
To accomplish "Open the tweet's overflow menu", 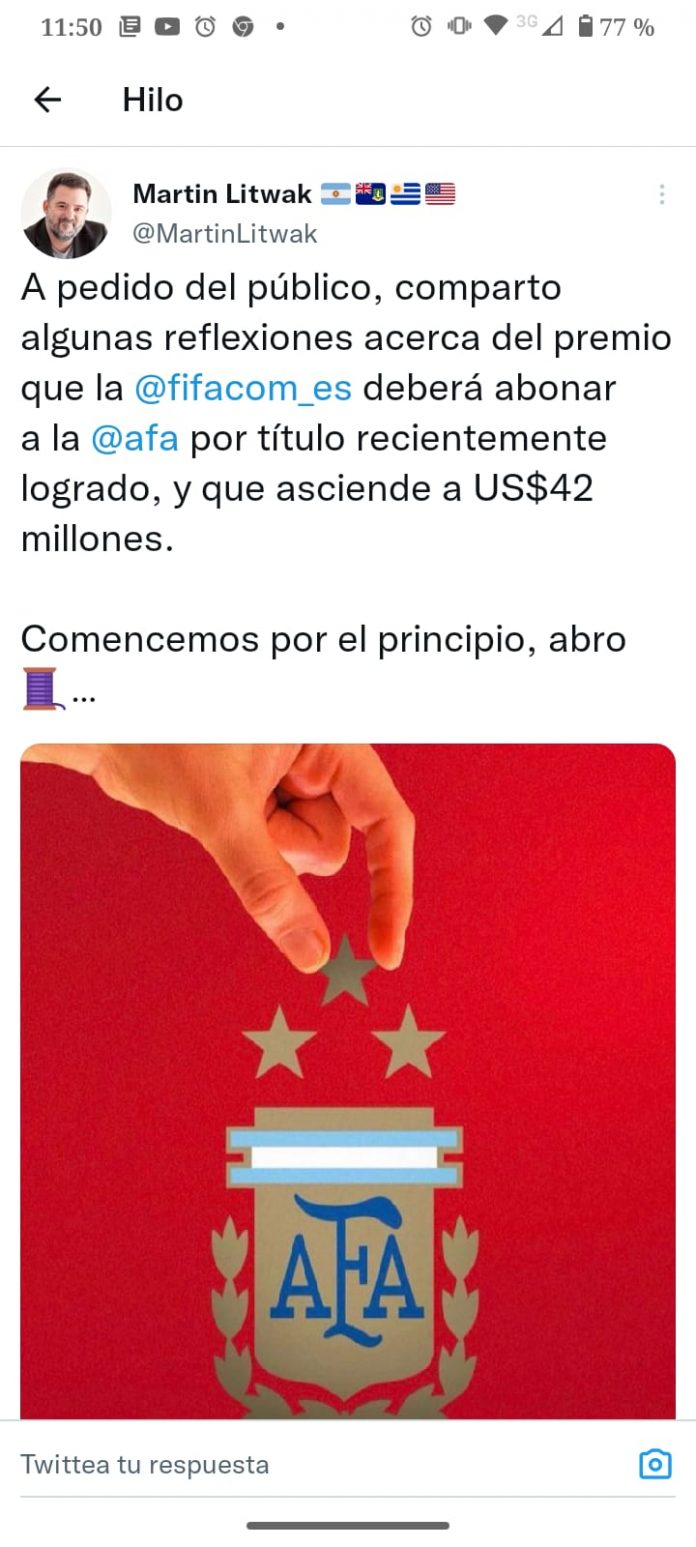I will click(661, 194).
